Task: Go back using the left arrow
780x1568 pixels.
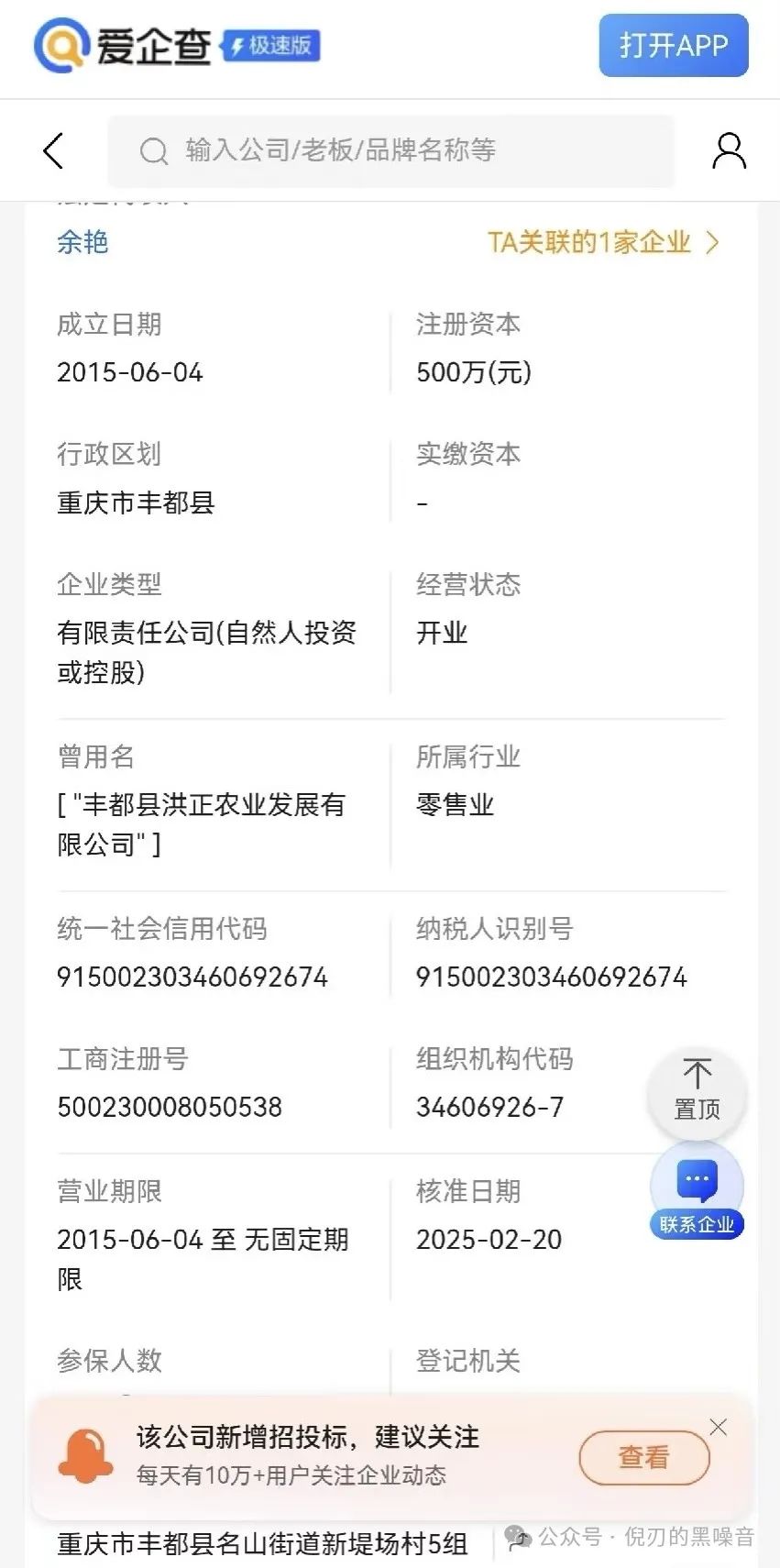Action: 54,151
